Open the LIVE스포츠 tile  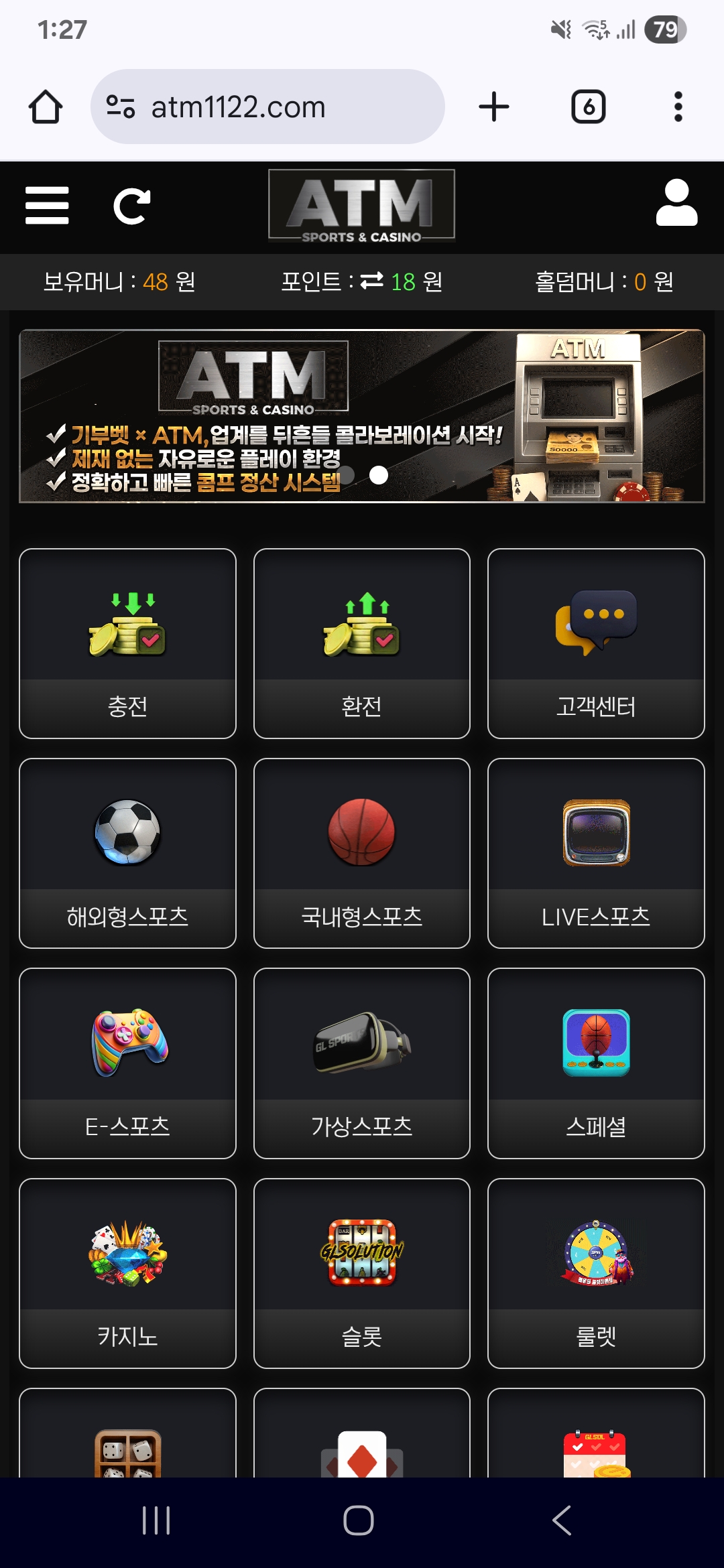596,853
